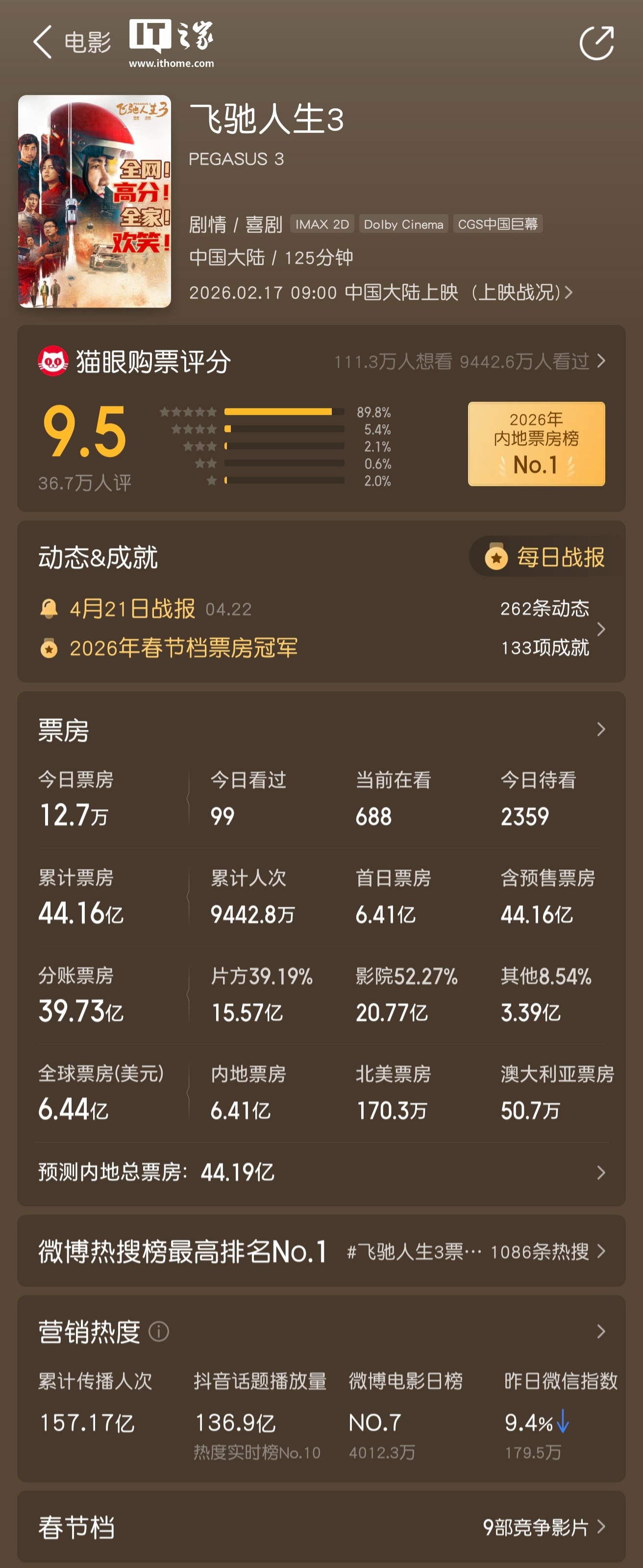Open the 飞驰人生3 movie poster
This screenshot has width=643, height=1568.
pos(95,201)
